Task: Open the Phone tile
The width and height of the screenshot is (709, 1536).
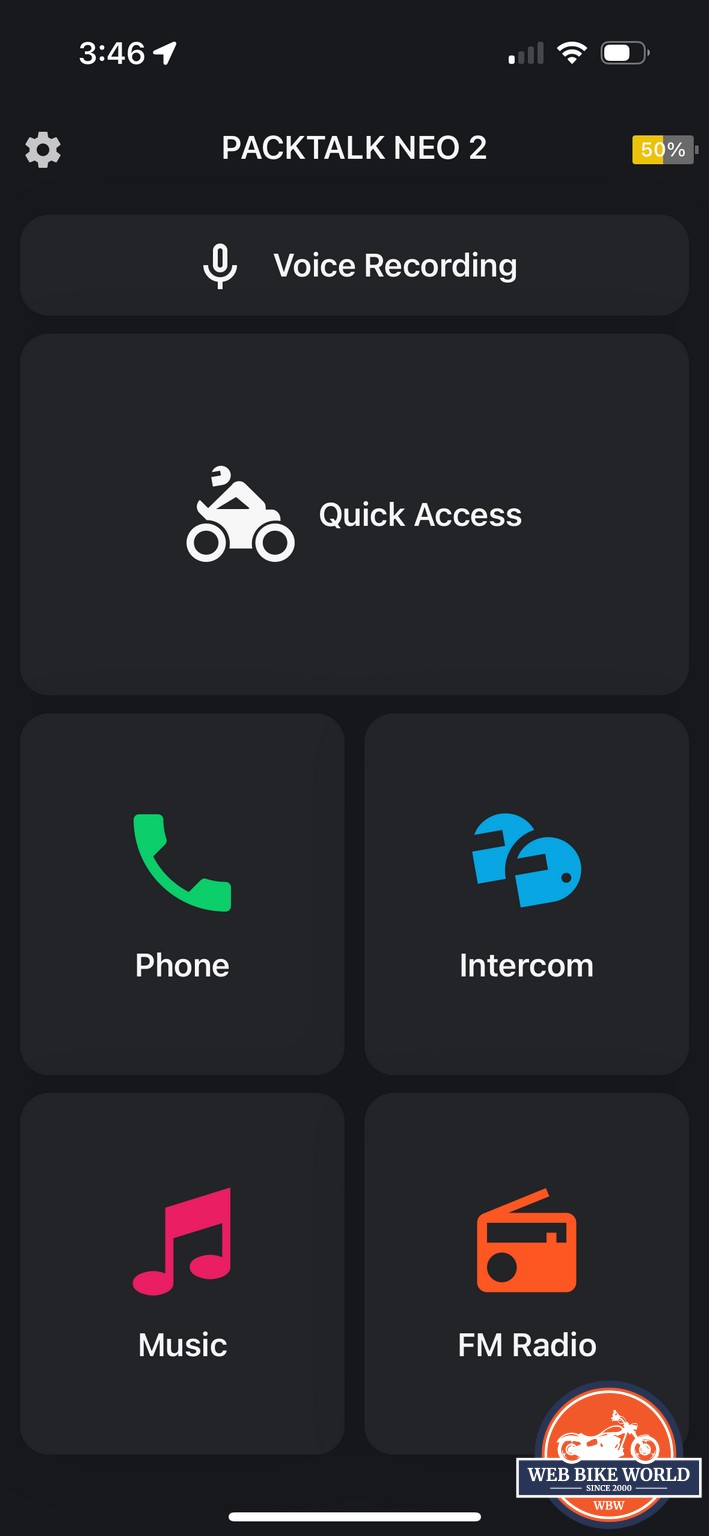Action: pyautogui.click(x=182, y=894)
